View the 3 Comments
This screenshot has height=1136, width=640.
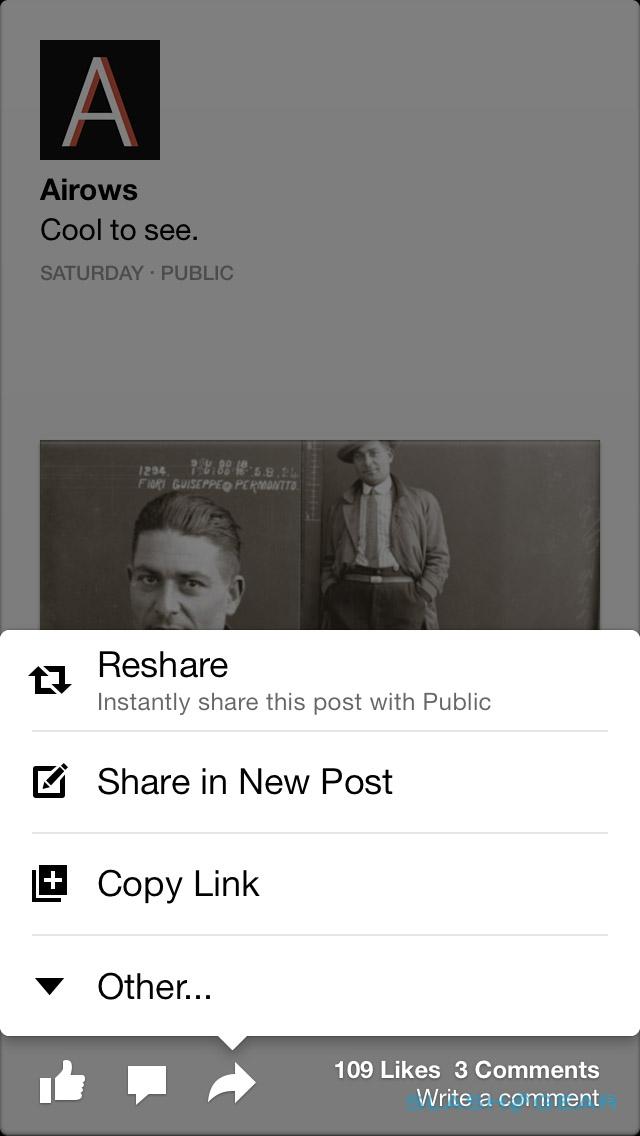[527, 1070]
